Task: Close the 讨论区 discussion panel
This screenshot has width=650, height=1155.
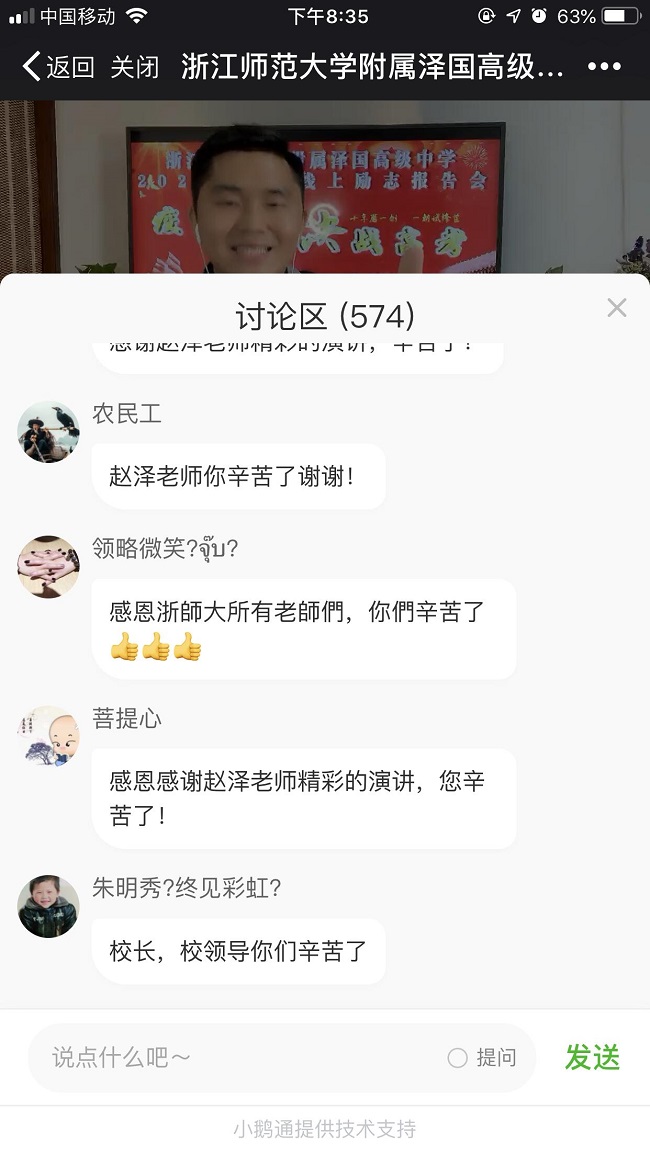Action: pos(616,308)
